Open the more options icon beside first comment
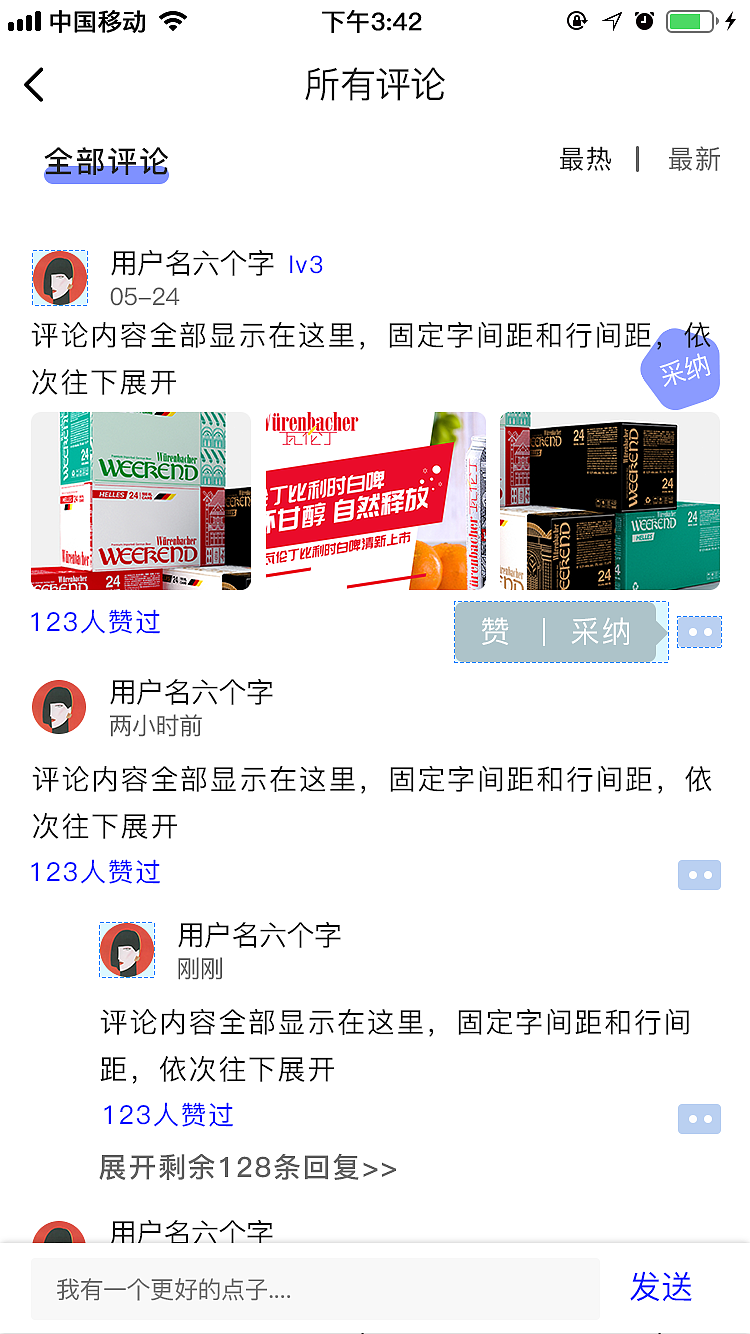 (699, 632)
